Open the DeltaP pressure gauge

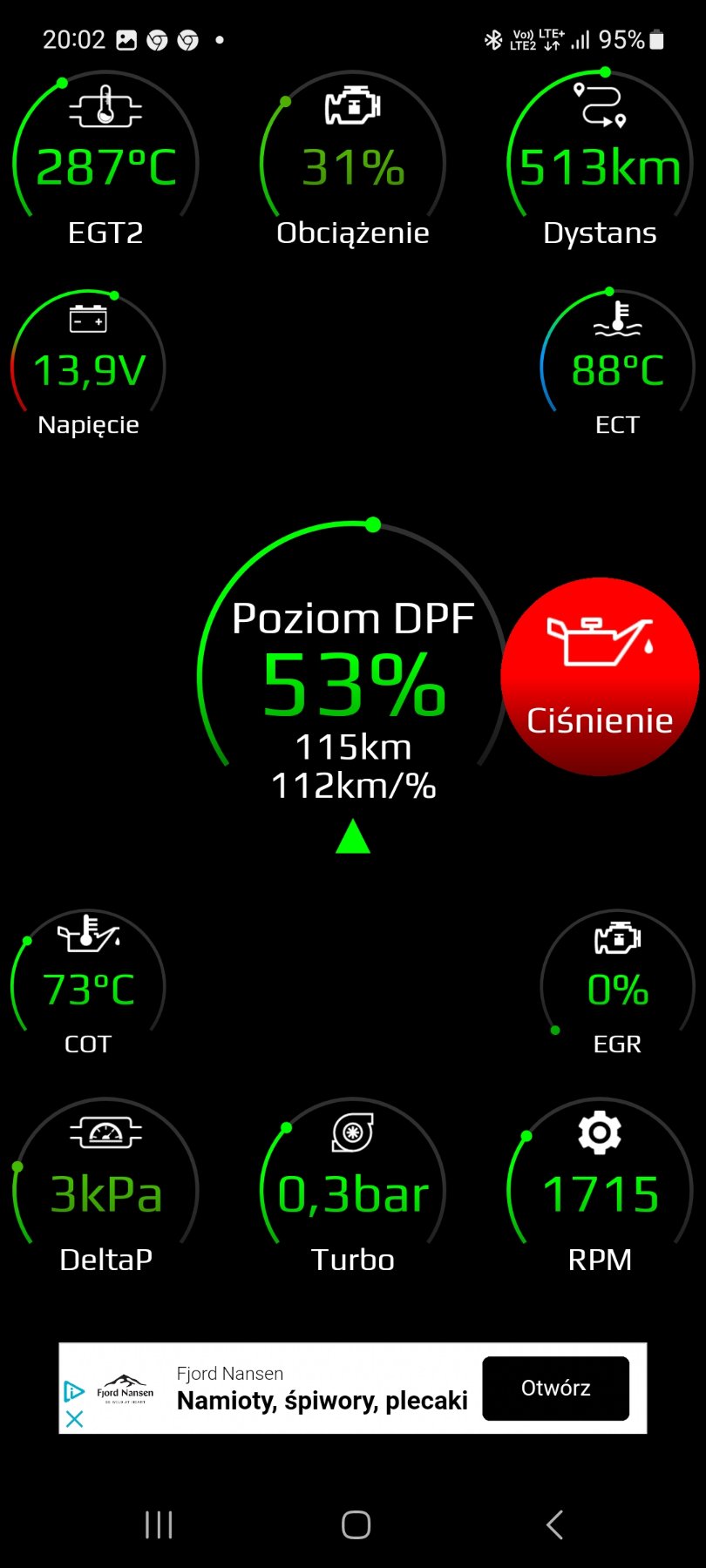[x=105, y=1192]
